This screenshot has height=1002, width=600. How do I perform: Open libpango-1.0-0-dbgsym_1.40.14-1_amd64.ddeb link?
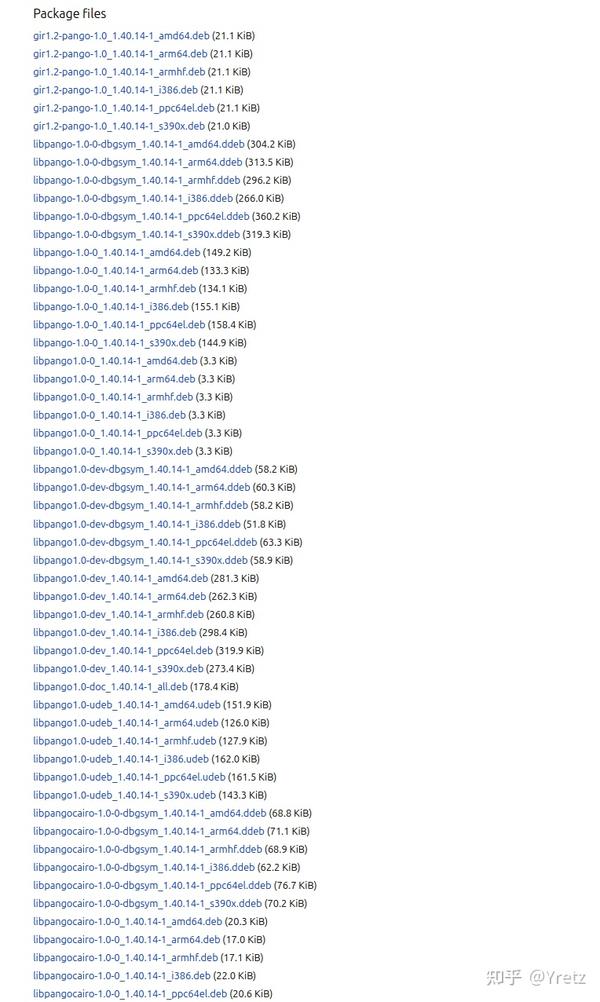[139, 144]
